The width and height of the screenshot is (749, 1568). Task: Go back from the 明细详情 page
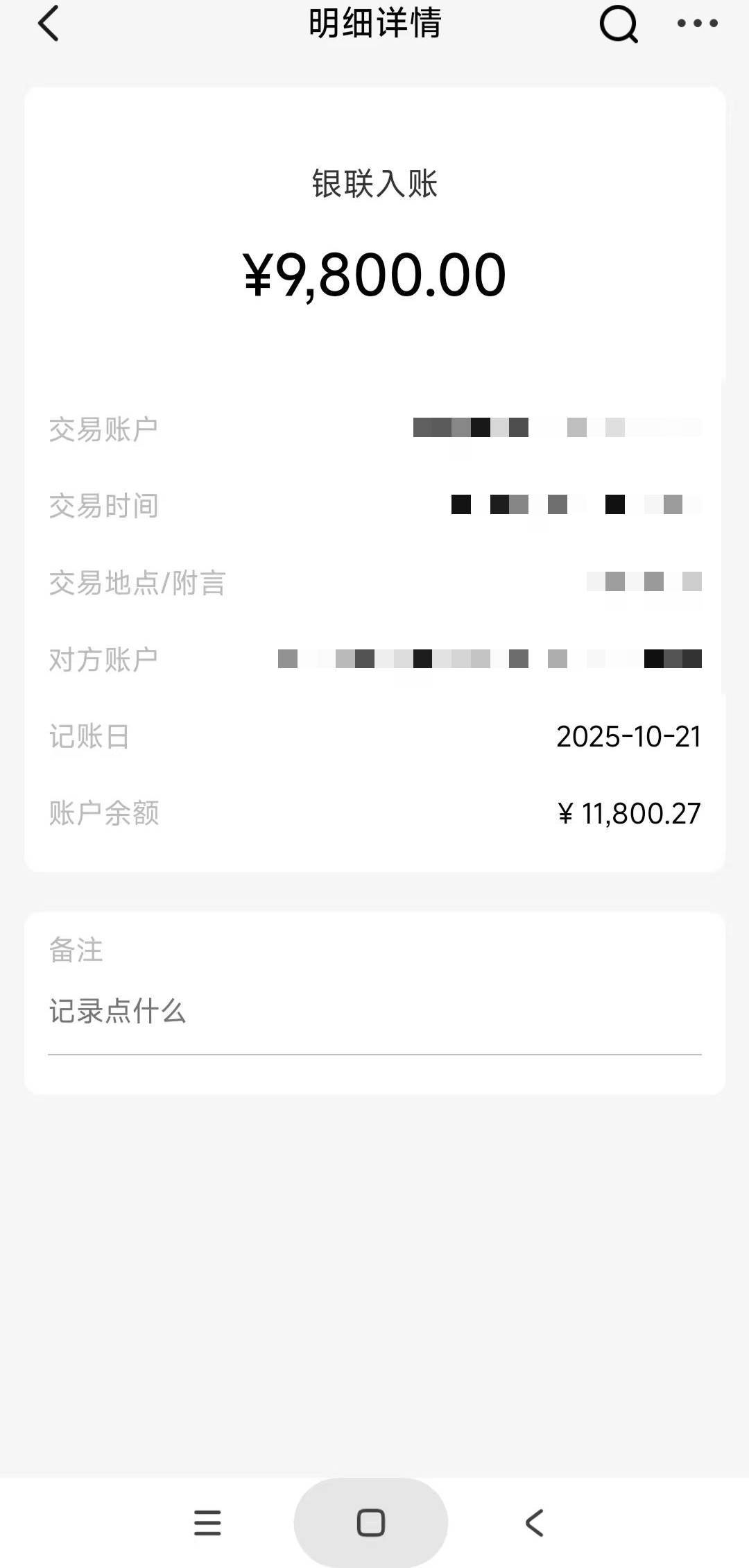(49, 24)
